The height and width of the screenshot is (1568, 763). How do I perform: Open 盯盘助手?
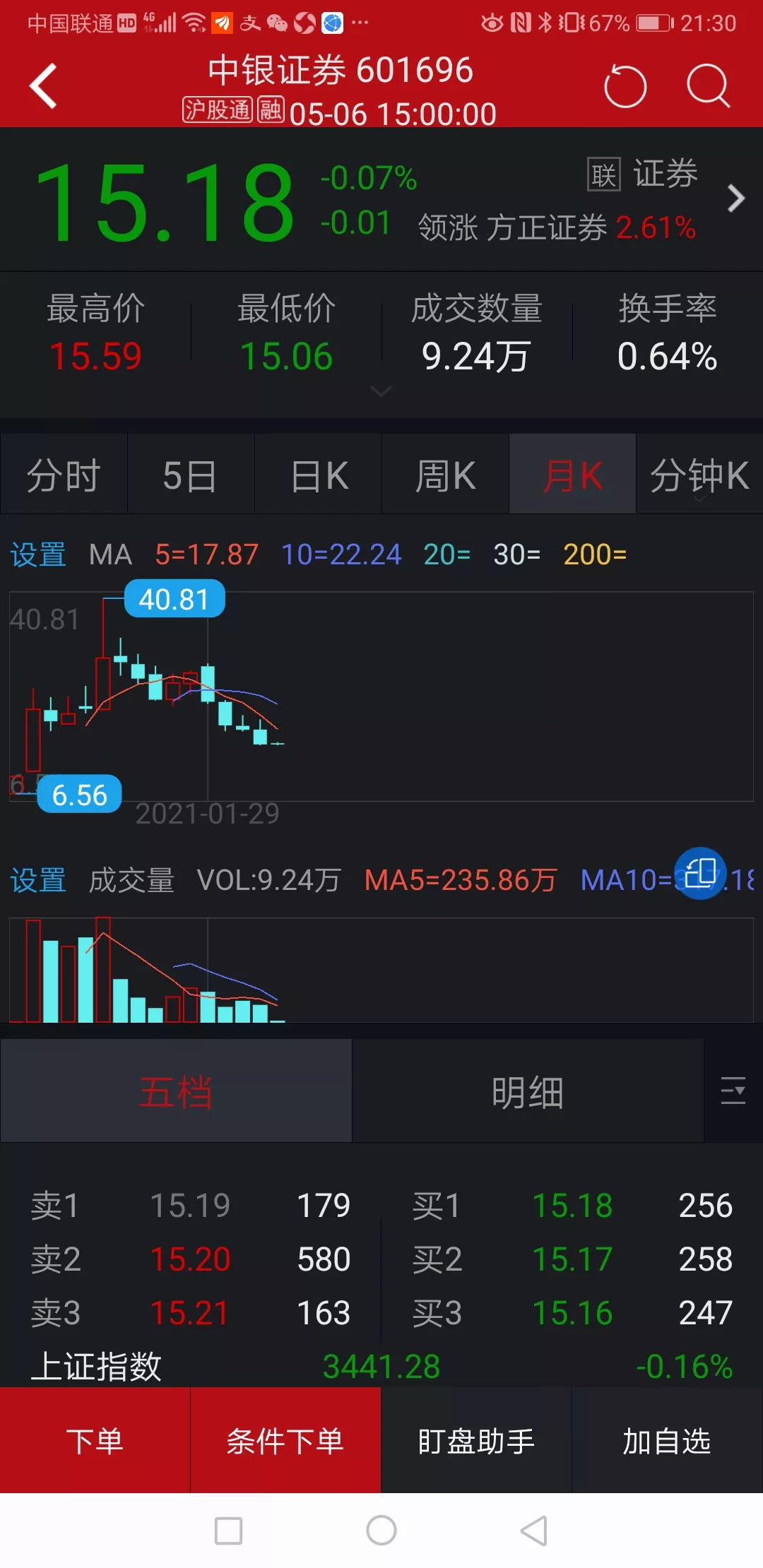[476, 1440]
